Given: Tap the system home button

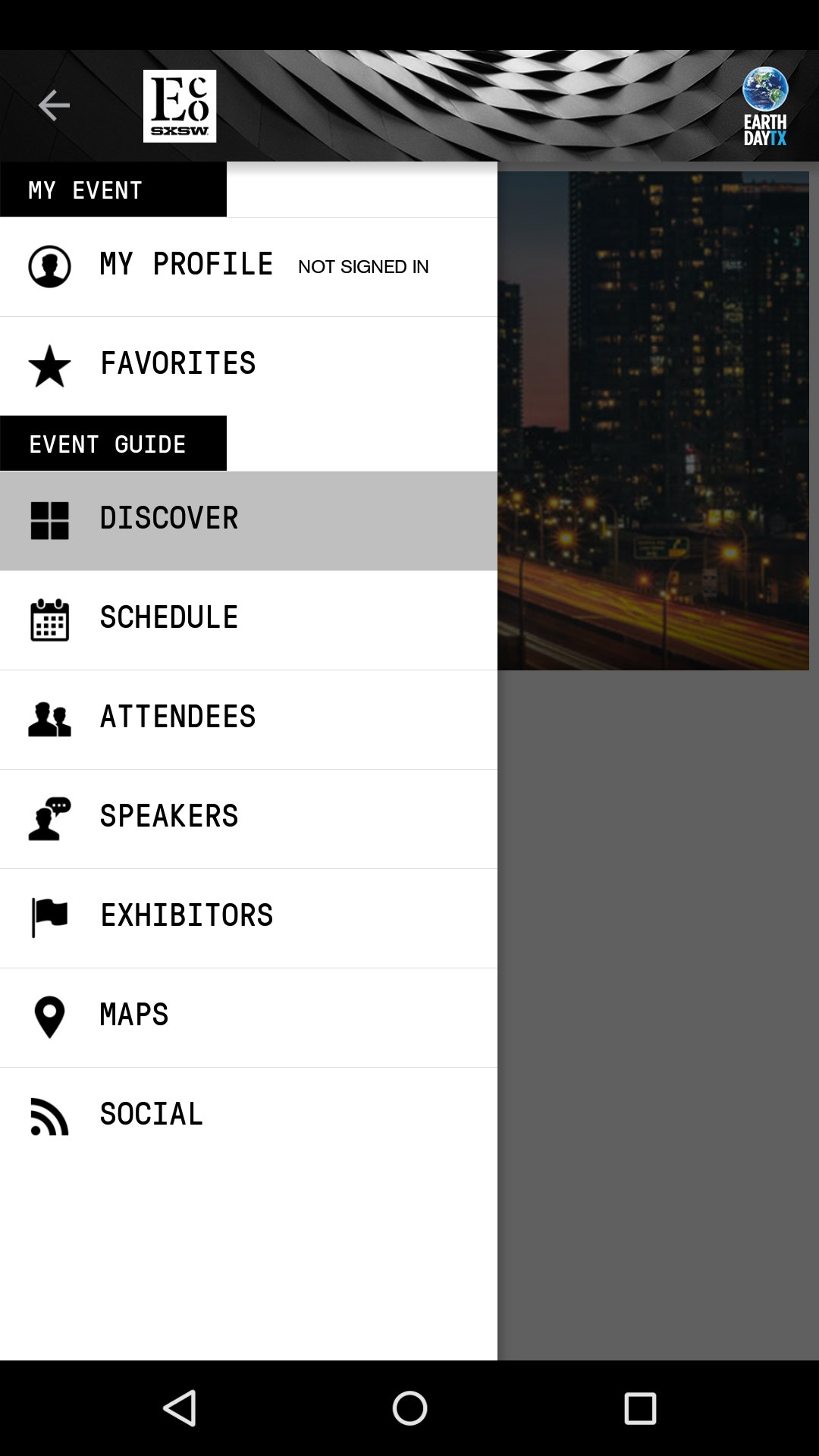Looking at the screenshot, I should [409, 1408].
